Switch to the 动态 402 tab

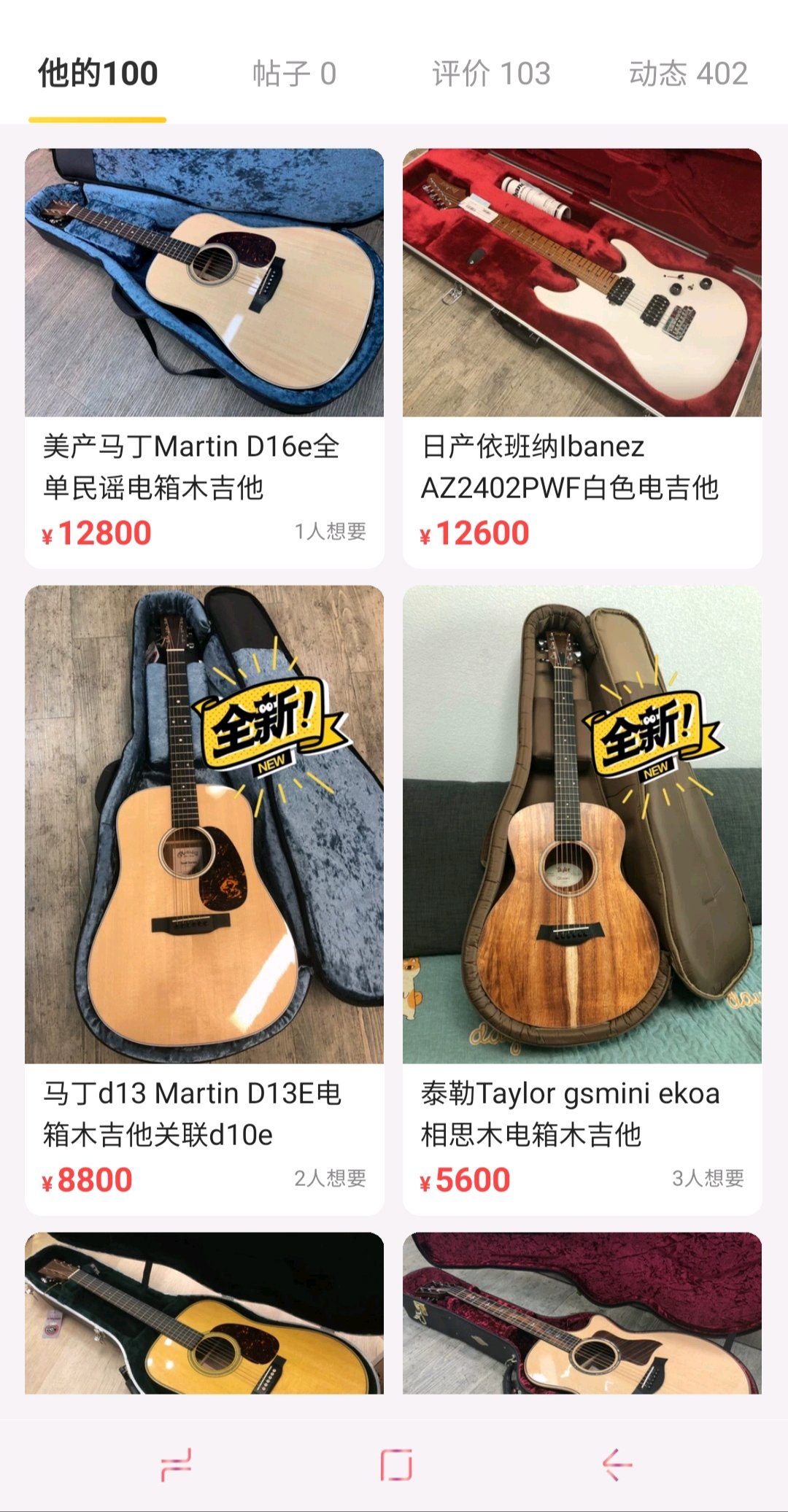[688, 74]
